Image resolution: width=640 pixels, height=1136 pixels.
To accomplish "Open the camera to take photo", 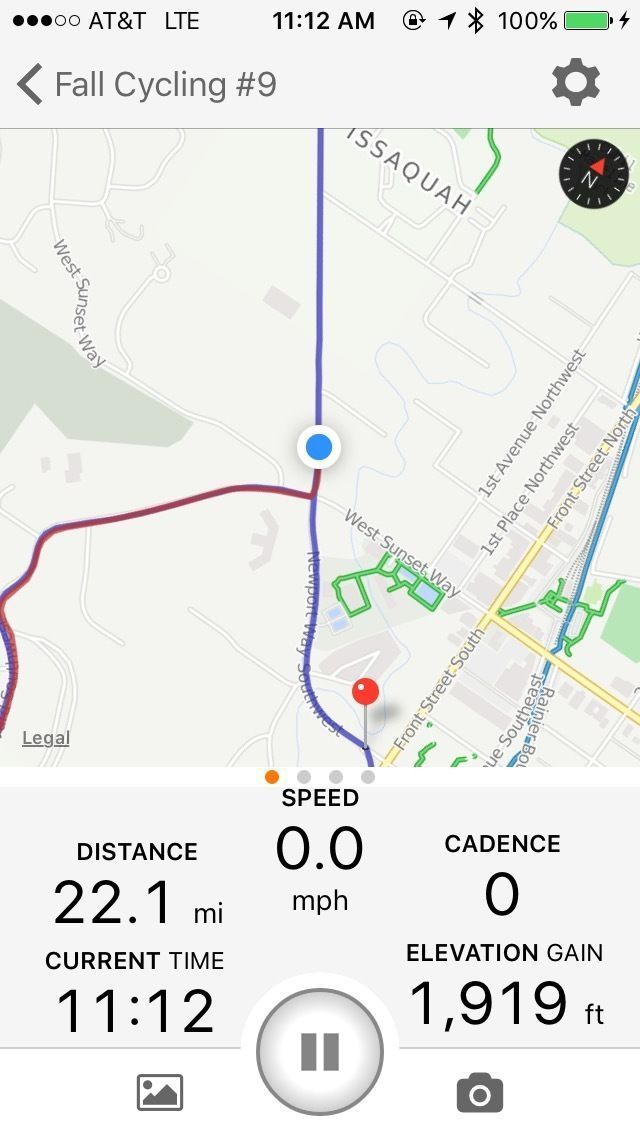I will [x=480, y=1092].
